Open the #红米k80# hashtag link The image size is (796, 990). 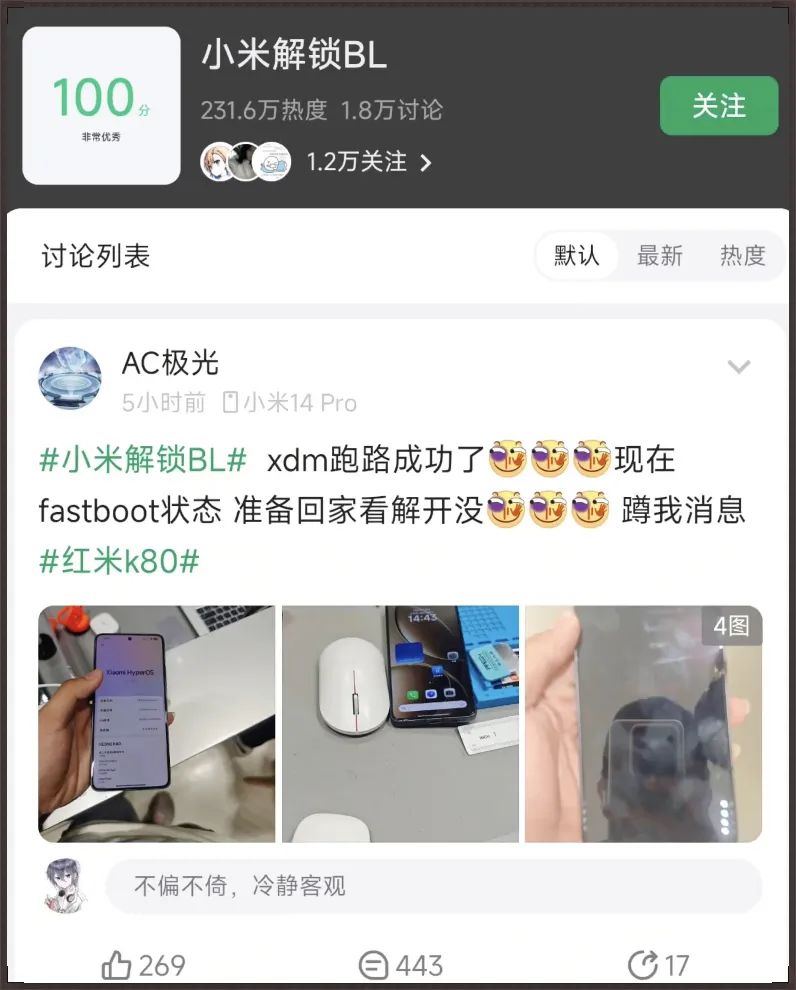(x=119, y=561)
